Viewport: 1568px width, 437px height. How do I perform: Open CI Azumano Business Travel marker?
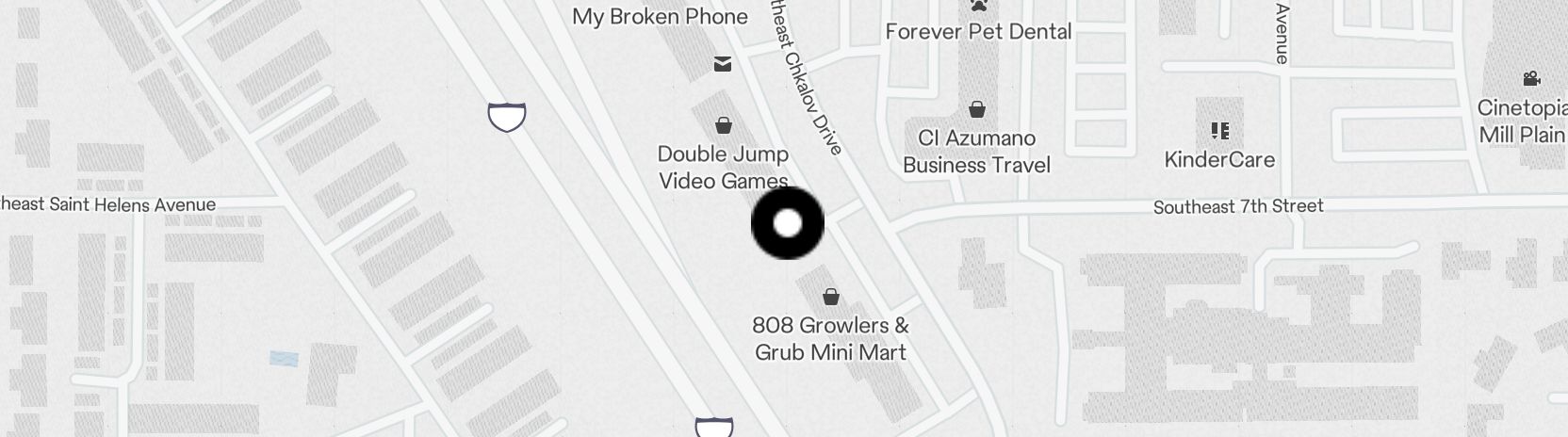pos(977,110)
